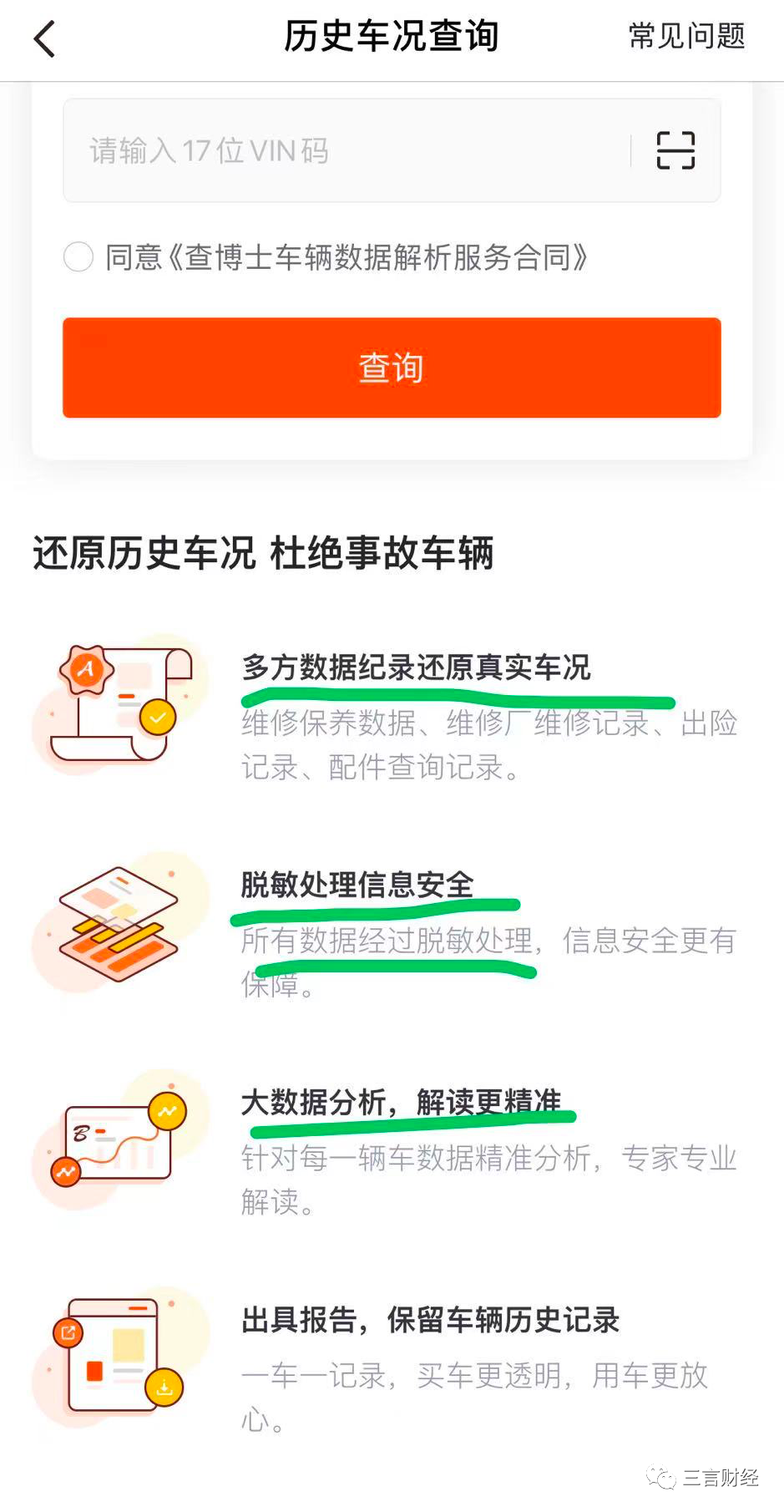Image resolution: width=784 pixels, height=1512 pixels.
Task: Tap the VIN scan icon
Action: [675, 150]
